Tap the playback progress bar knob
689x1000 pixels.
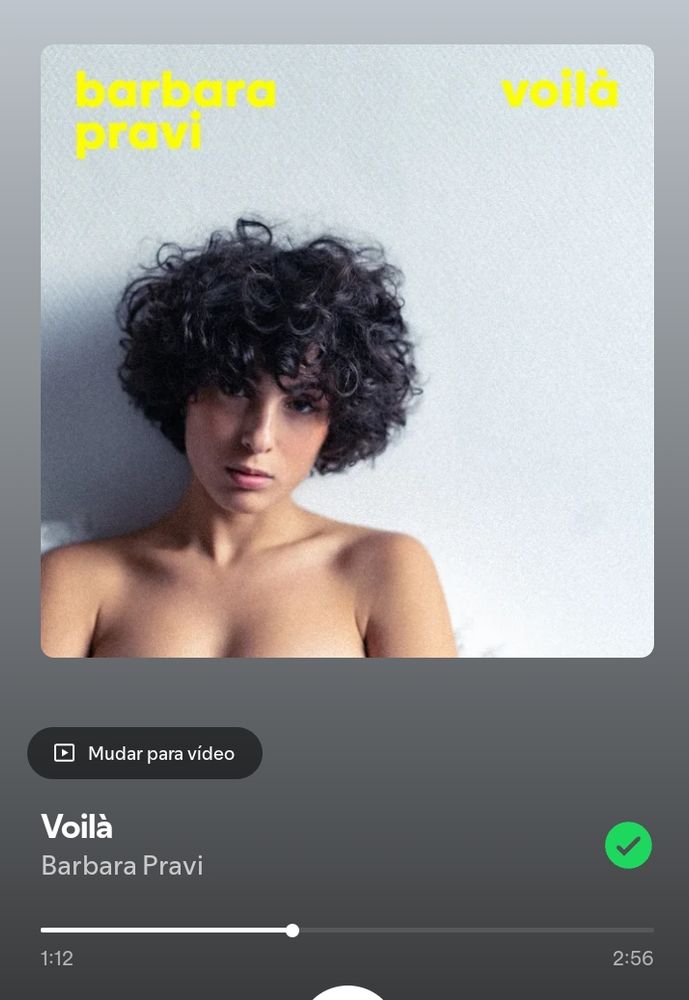[x=292, y=930]
